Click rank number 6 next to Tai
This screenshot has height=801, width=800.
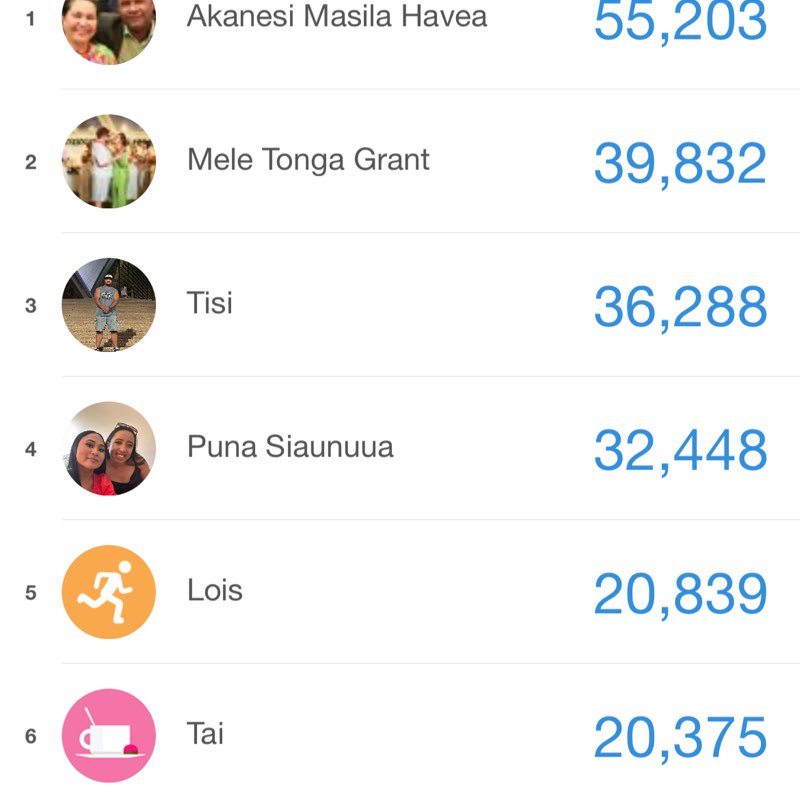[28, 734]
